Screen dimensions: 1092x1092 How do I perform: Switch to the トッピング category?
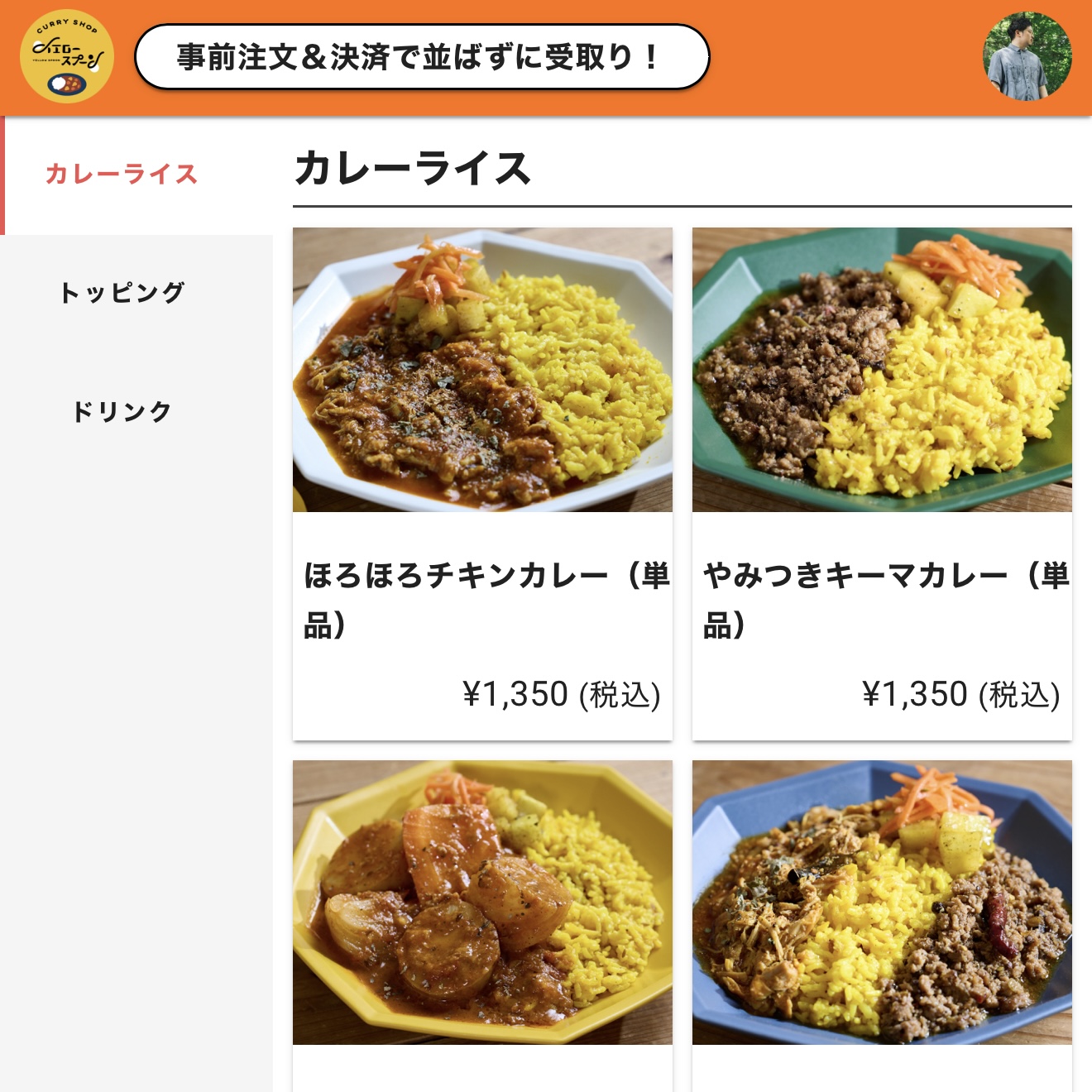tap(122, 293)
